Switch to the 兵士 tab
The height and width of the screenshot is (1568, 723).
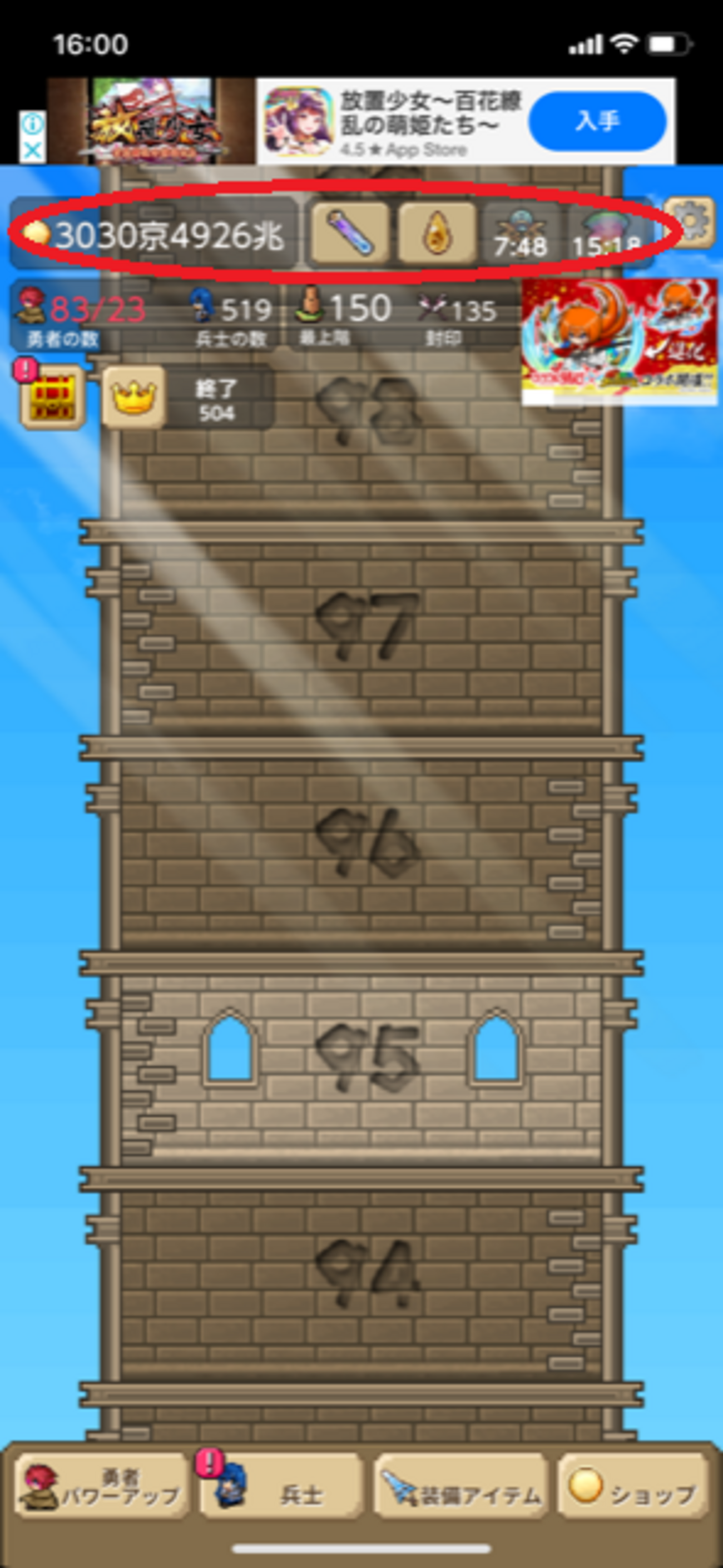pyautogui.click(x=281, y=1487)
